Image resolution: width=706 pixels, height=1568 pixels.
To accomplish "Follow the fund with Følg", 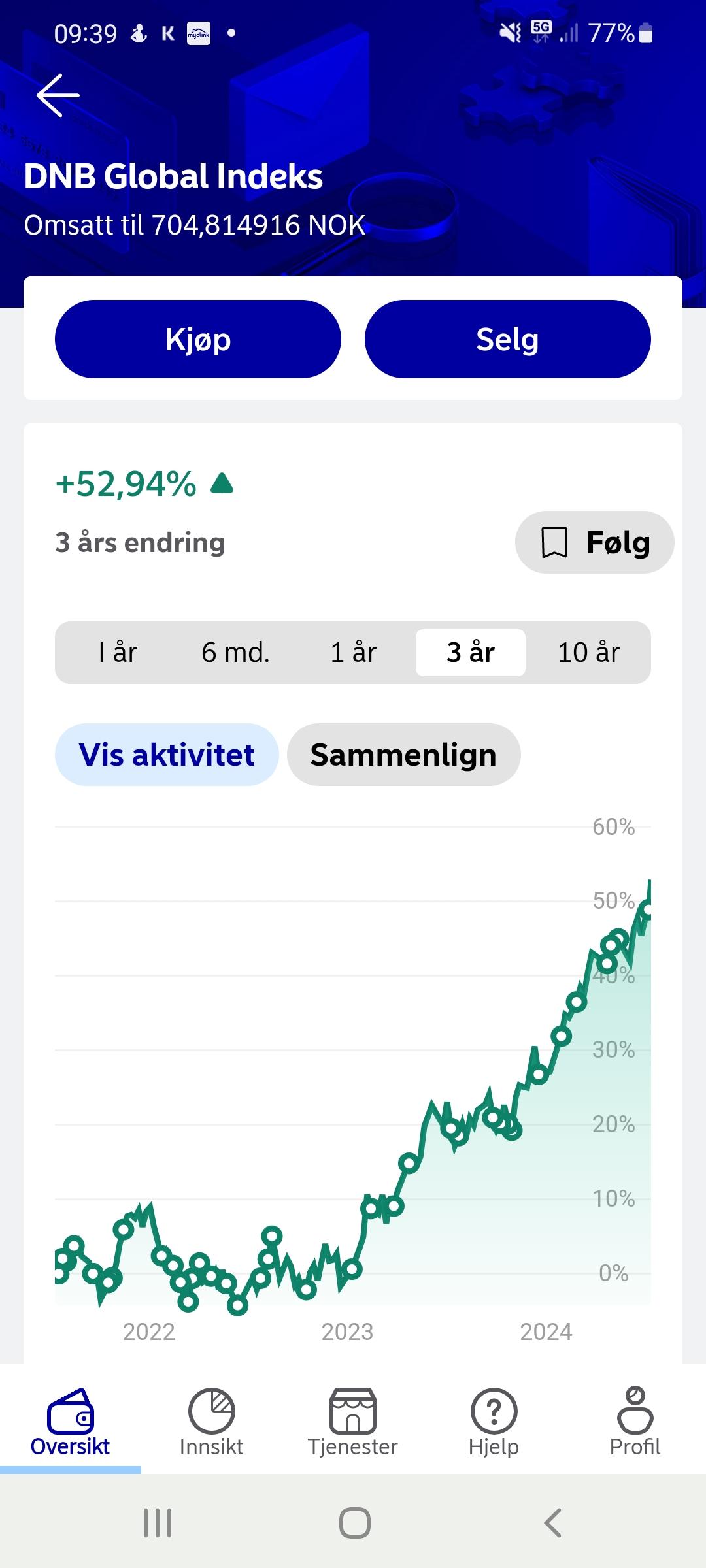I will click(x=595, y=542).
